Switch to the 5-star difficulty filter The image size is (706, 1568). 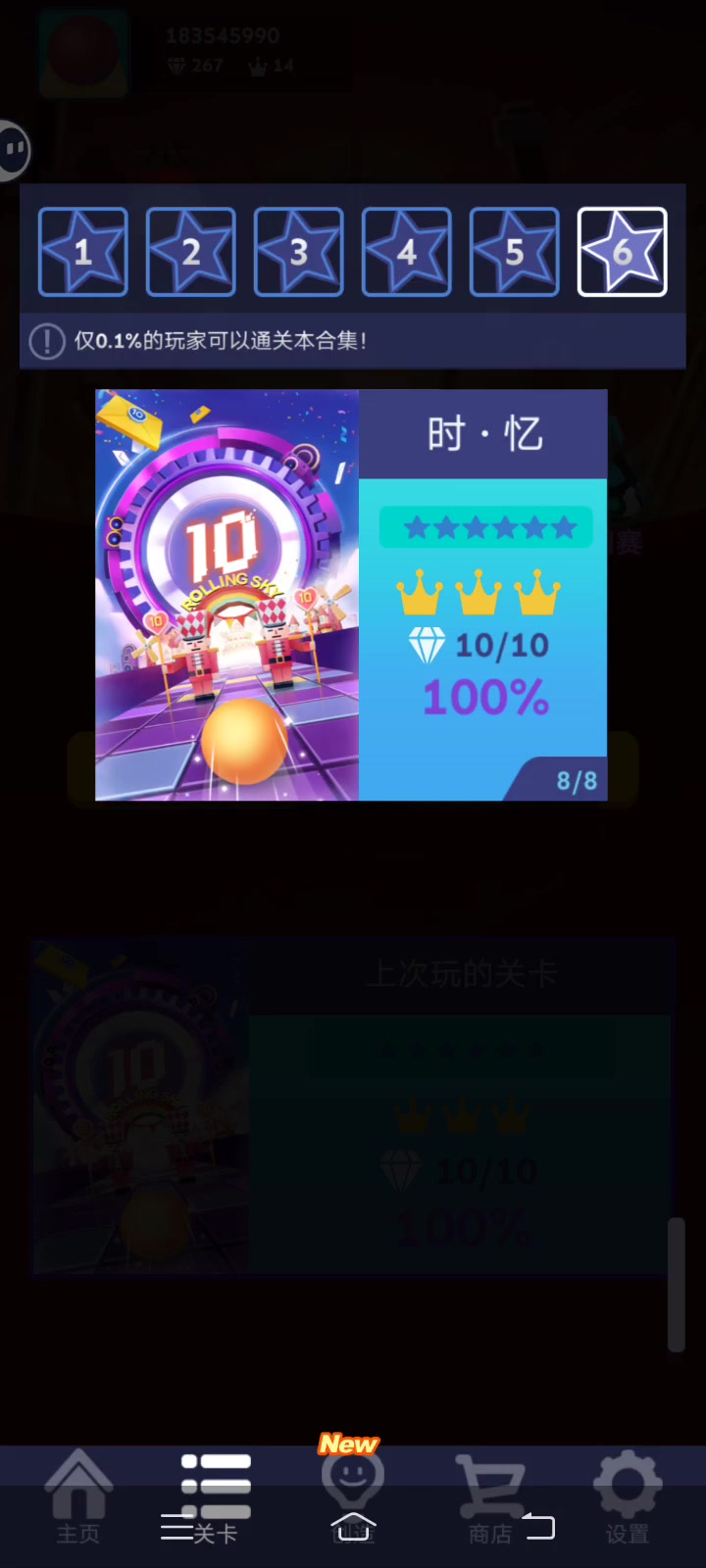click(515, 252)
